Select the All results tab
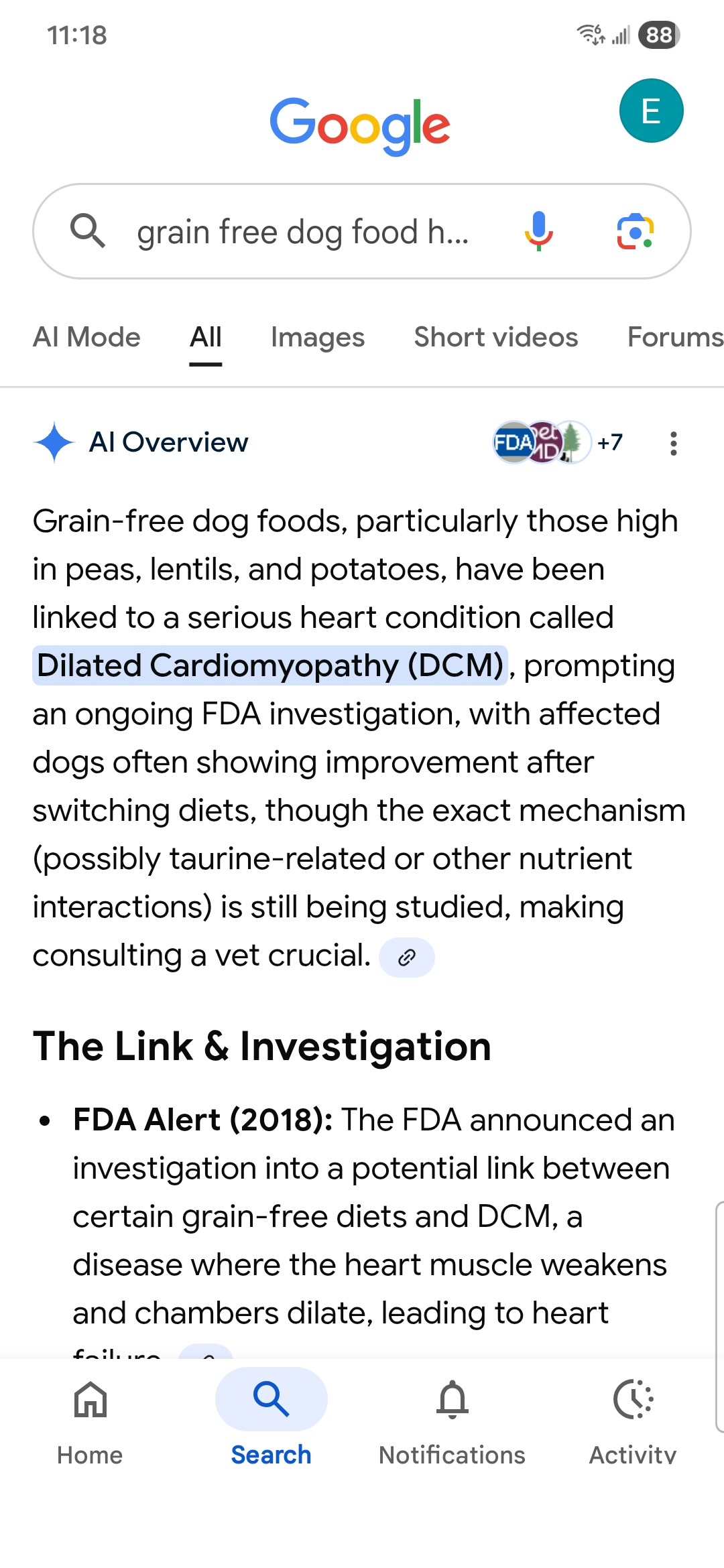 205,337
